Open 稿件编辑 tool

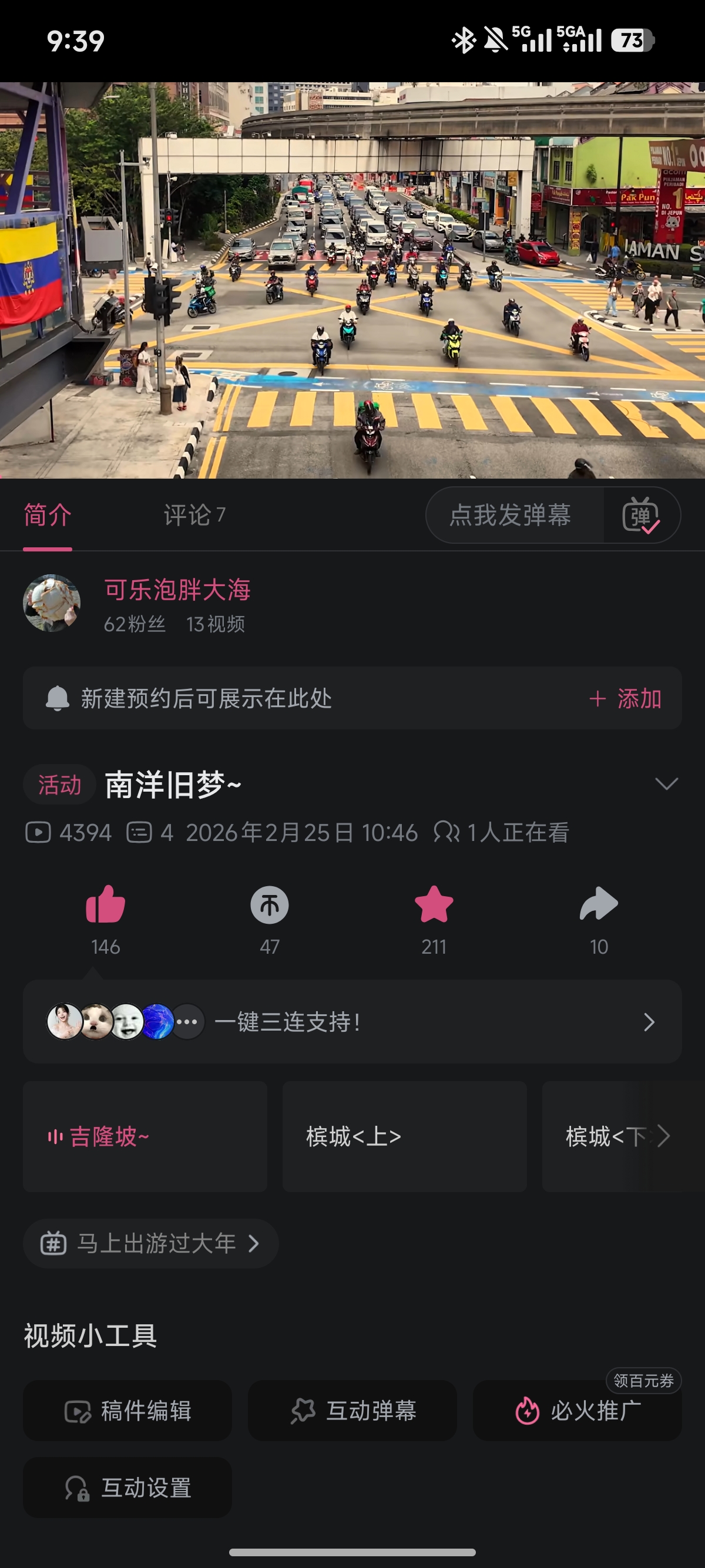[127, 1410]
